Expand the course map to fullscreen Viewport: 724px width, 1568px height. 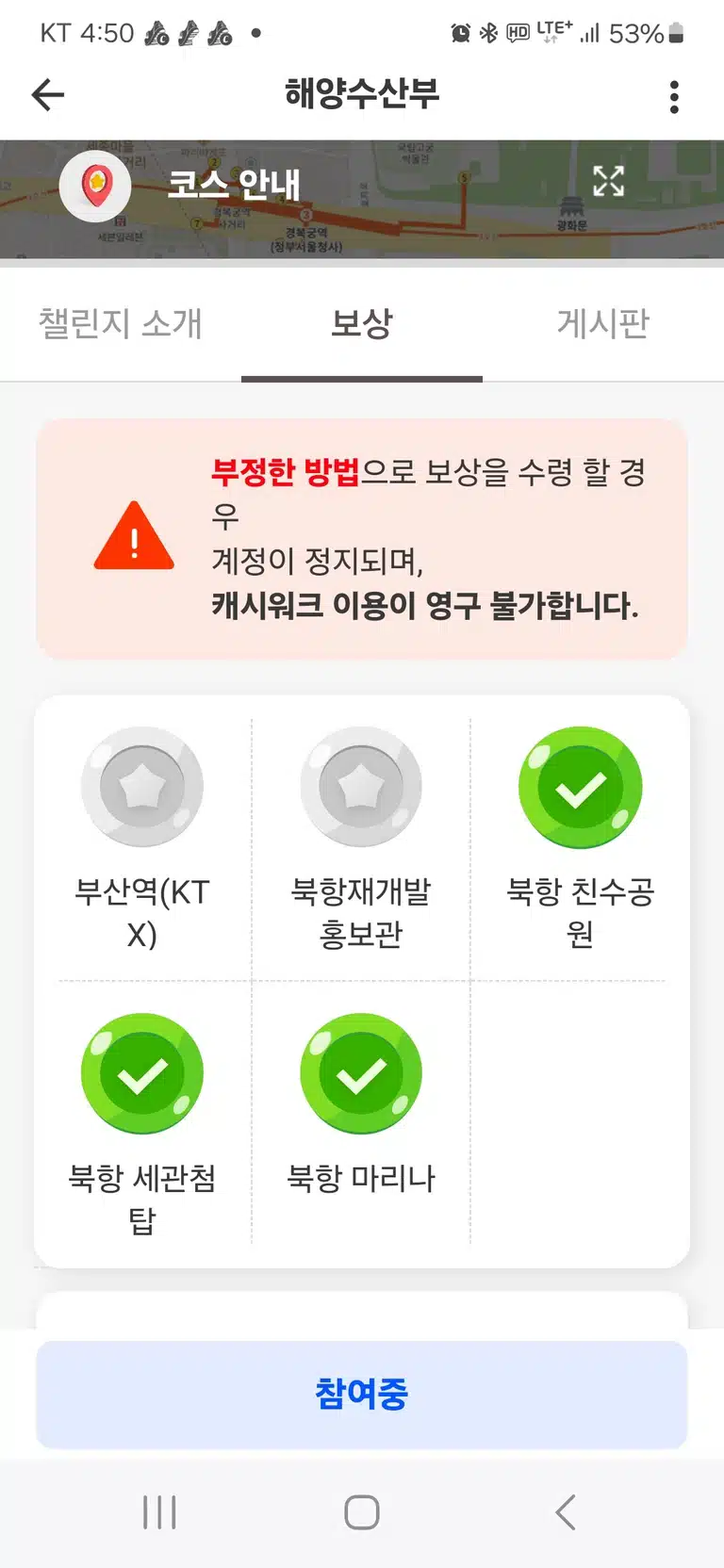click(608, 181)
